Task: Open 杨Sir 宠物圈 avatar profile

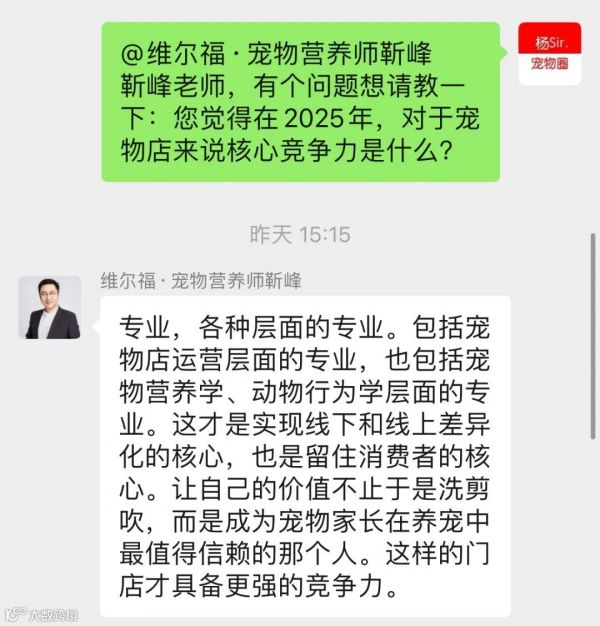Action: pos(549,53)
